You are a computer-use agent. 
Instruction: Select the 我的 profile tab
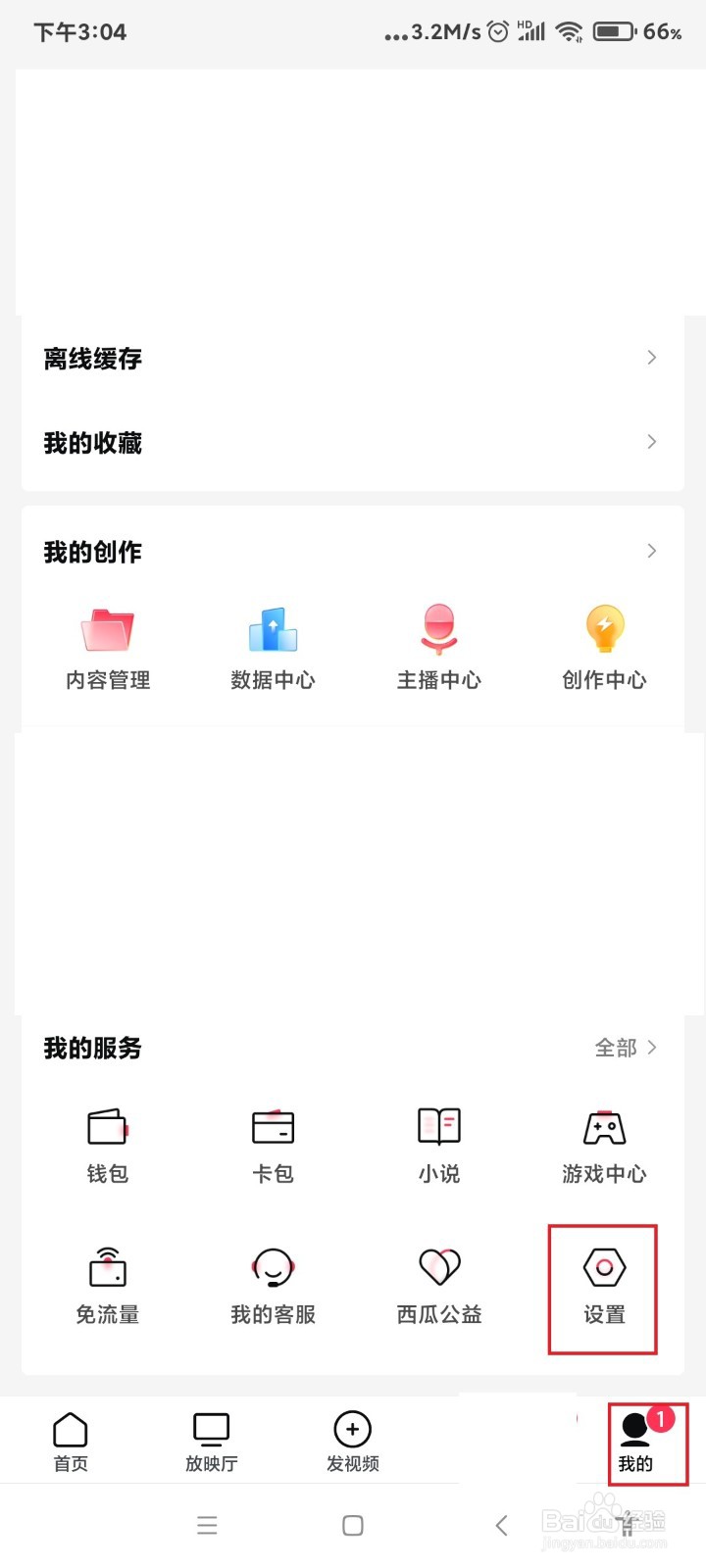pyautogui.click(x=635, y=1443)
